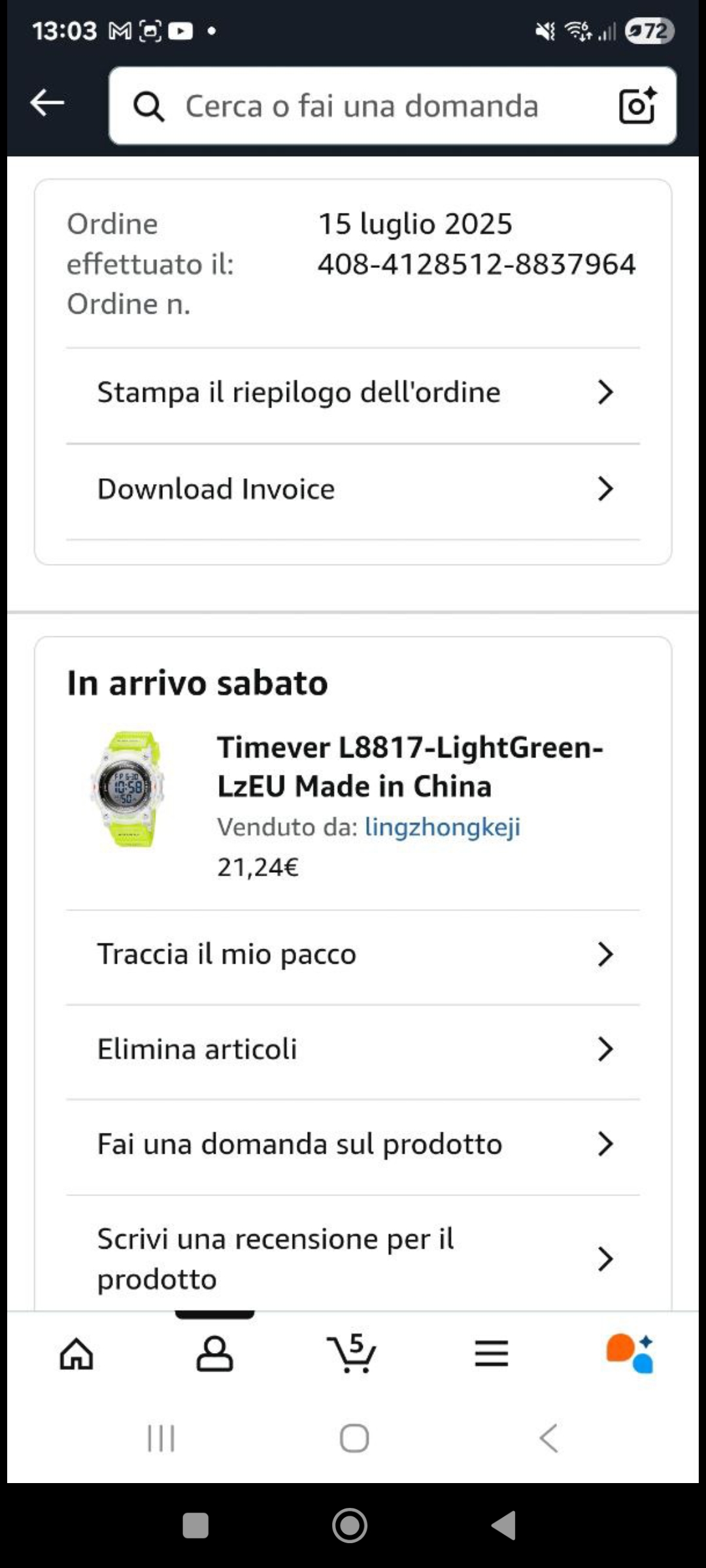
Task: Open the hamburger menu tab
Action: click(491, 1353)
